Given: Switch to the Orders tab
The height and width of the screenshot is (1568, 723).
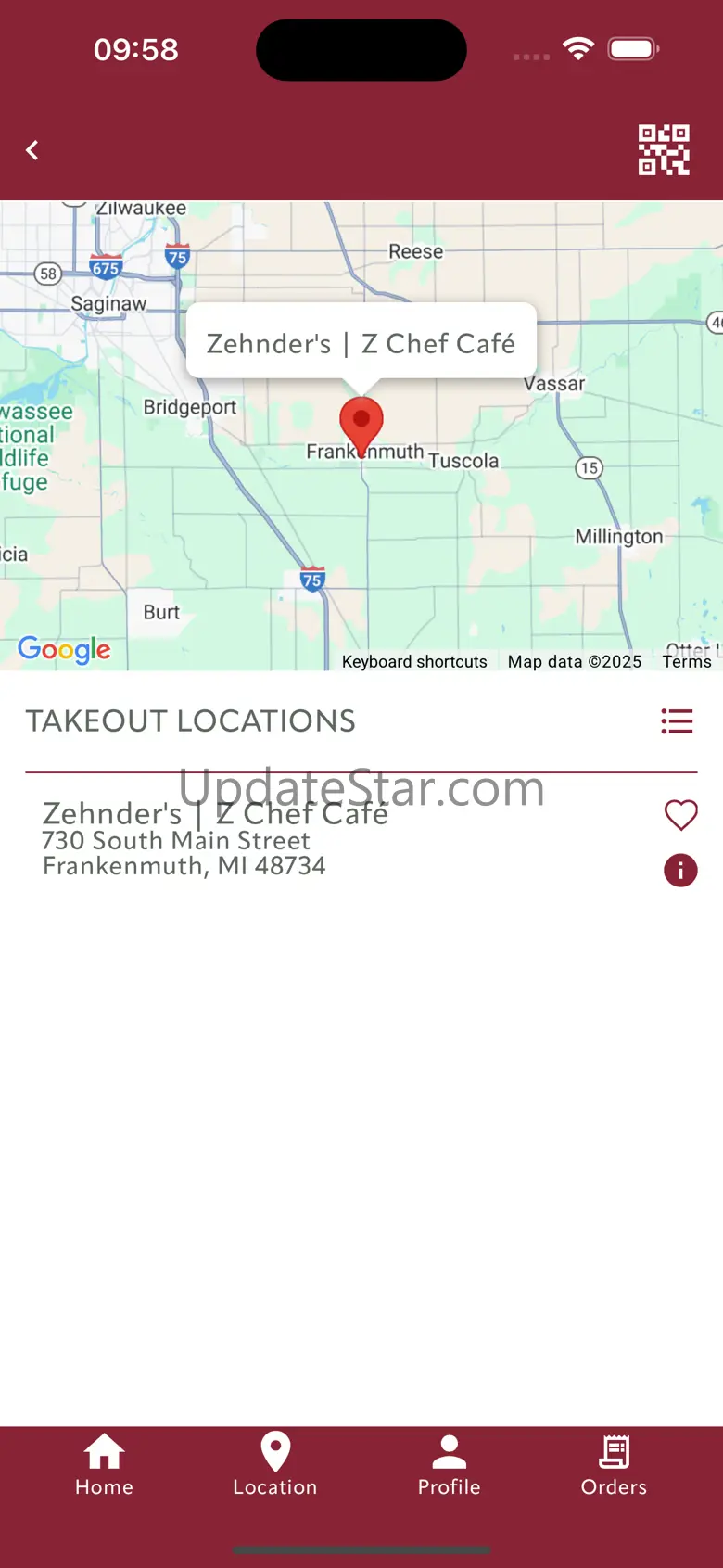Looking at the screenshot, I should 614,1465.
